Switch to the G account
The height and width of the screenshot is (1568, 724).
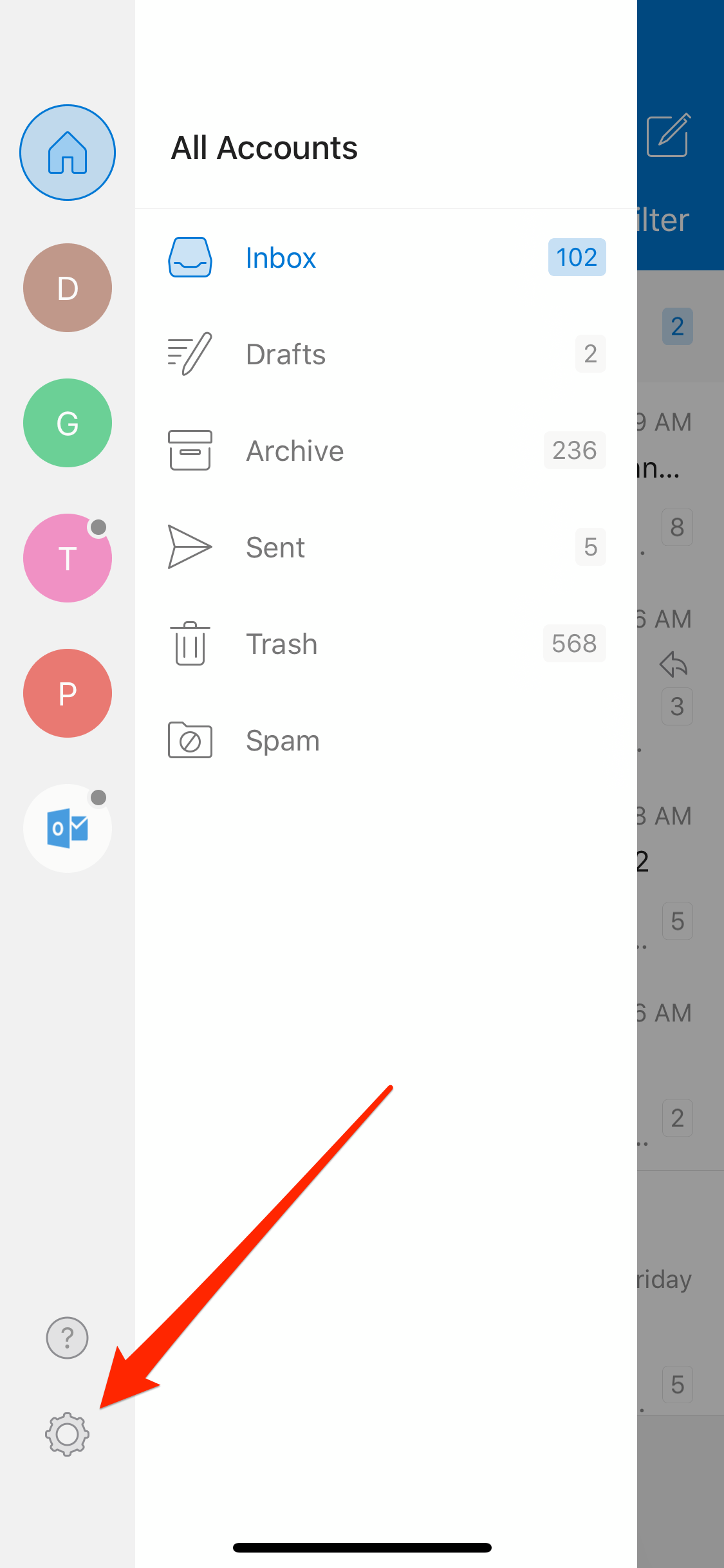(x=68, y=423)
